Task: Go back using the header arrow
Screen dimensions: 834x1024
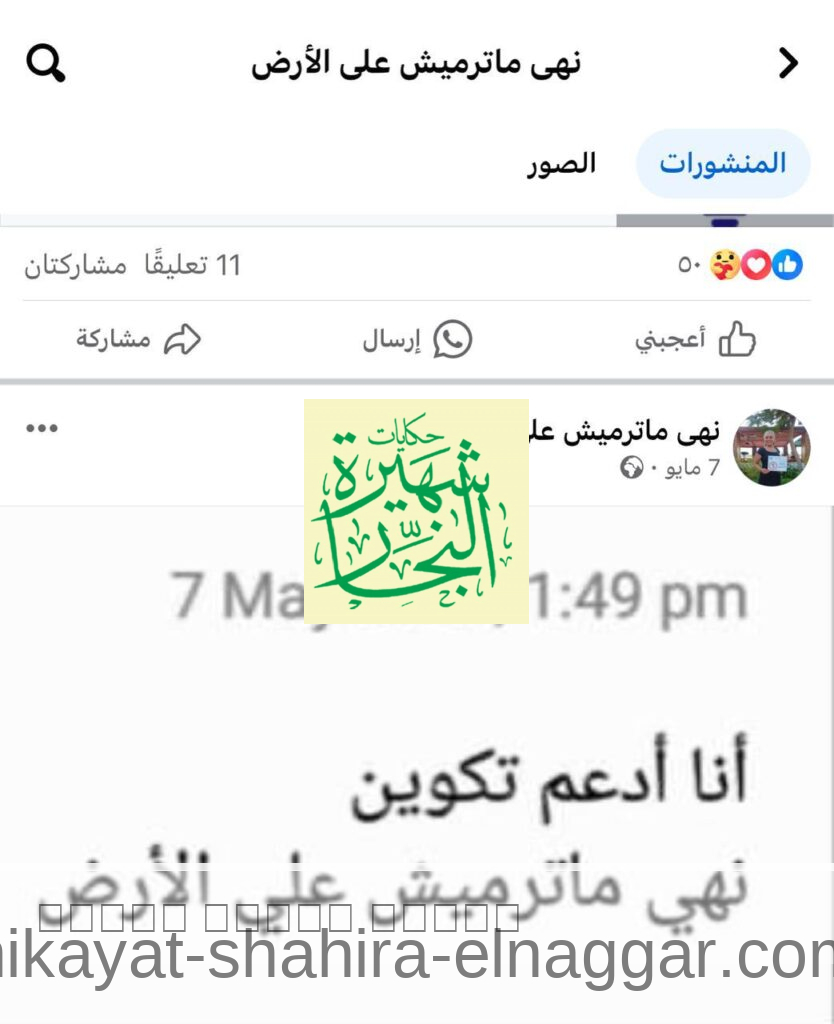Action: 788,65
